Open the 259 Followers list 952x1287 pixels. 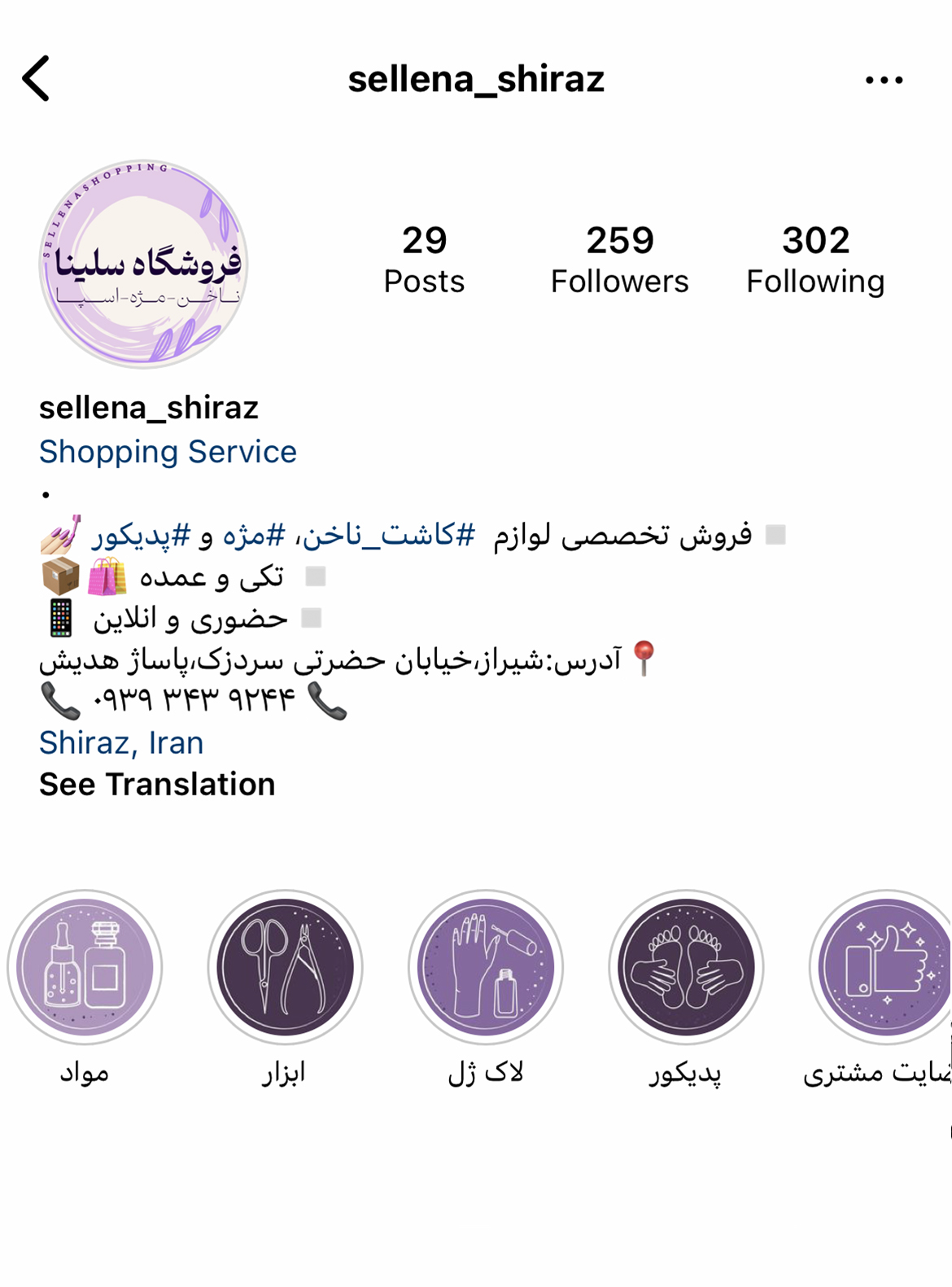coord(619,260)
